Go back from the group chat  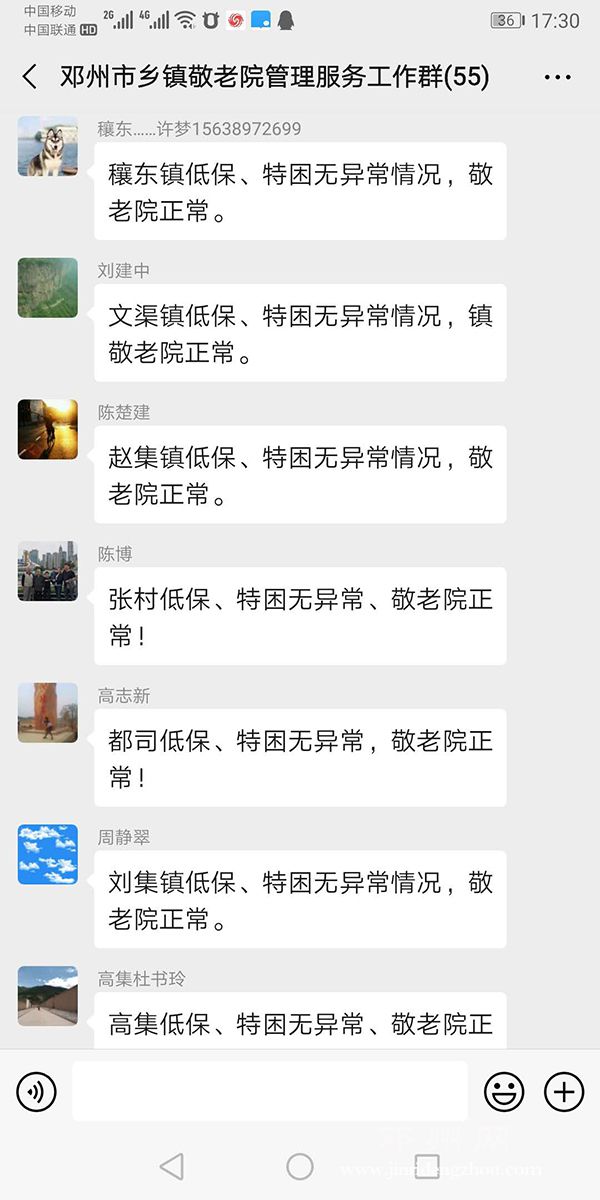(30, 77)
